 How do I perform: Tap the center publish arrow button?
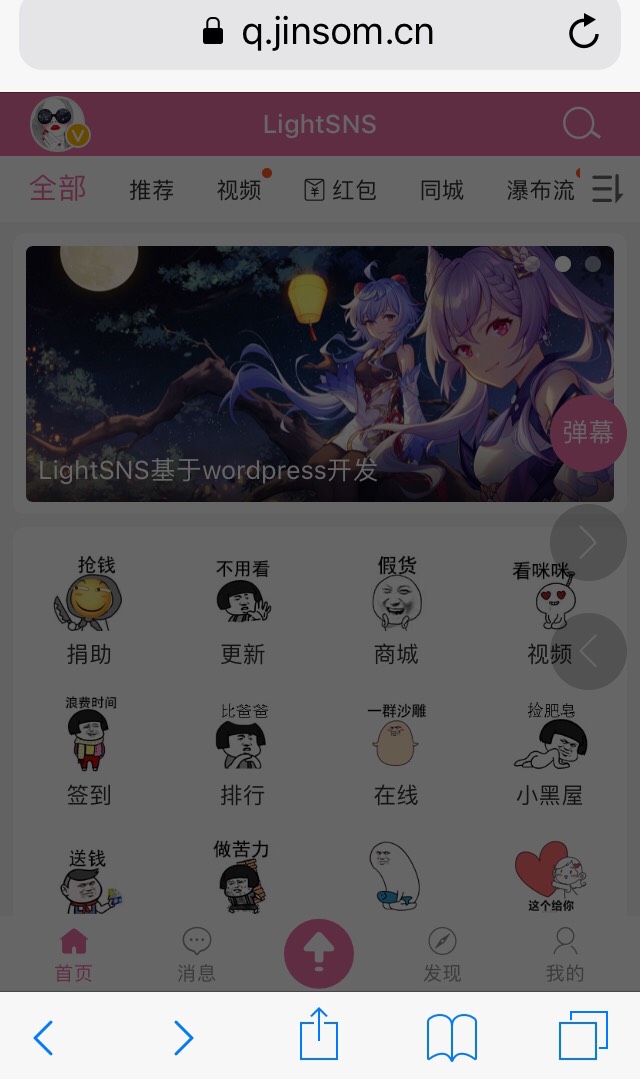point(319,954)
